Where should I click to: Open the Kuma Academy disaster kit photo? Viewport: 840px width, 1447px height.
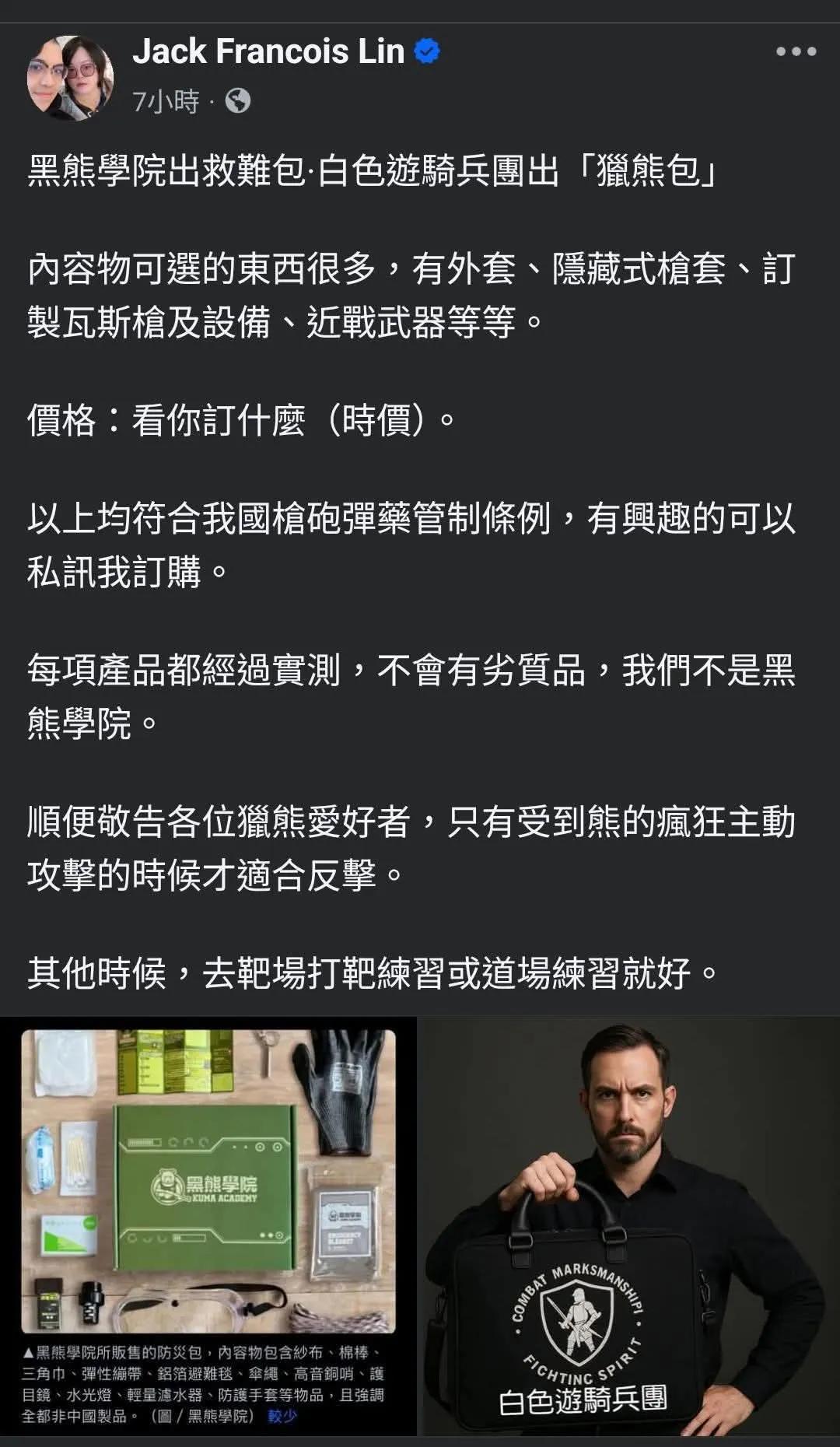point(208,1226)
